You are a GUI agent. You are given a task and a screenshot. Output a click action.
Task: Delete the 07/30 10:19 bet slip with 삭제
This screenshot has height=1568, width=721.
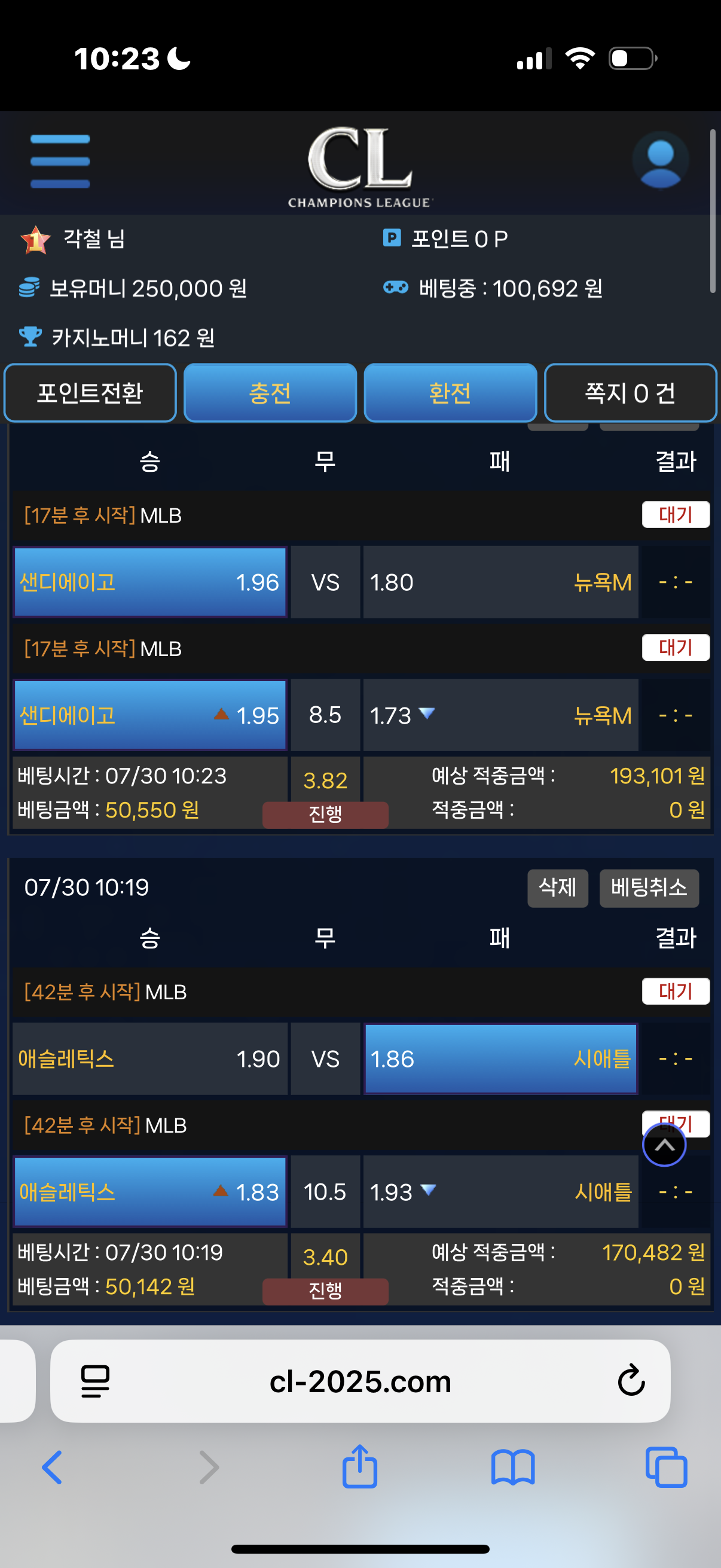click(x=557, y=887)
